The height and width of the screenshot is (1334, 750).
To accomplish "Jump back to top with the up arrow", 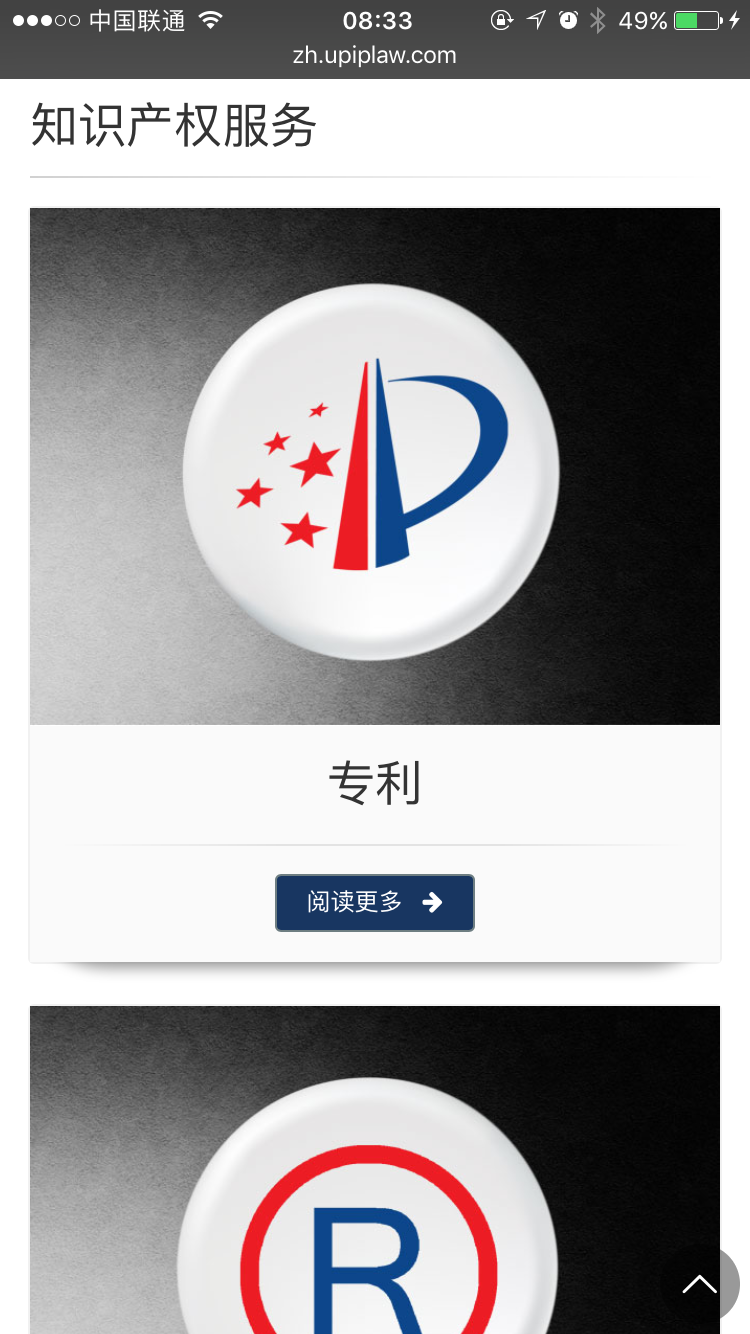I will tap(699, 1283).
